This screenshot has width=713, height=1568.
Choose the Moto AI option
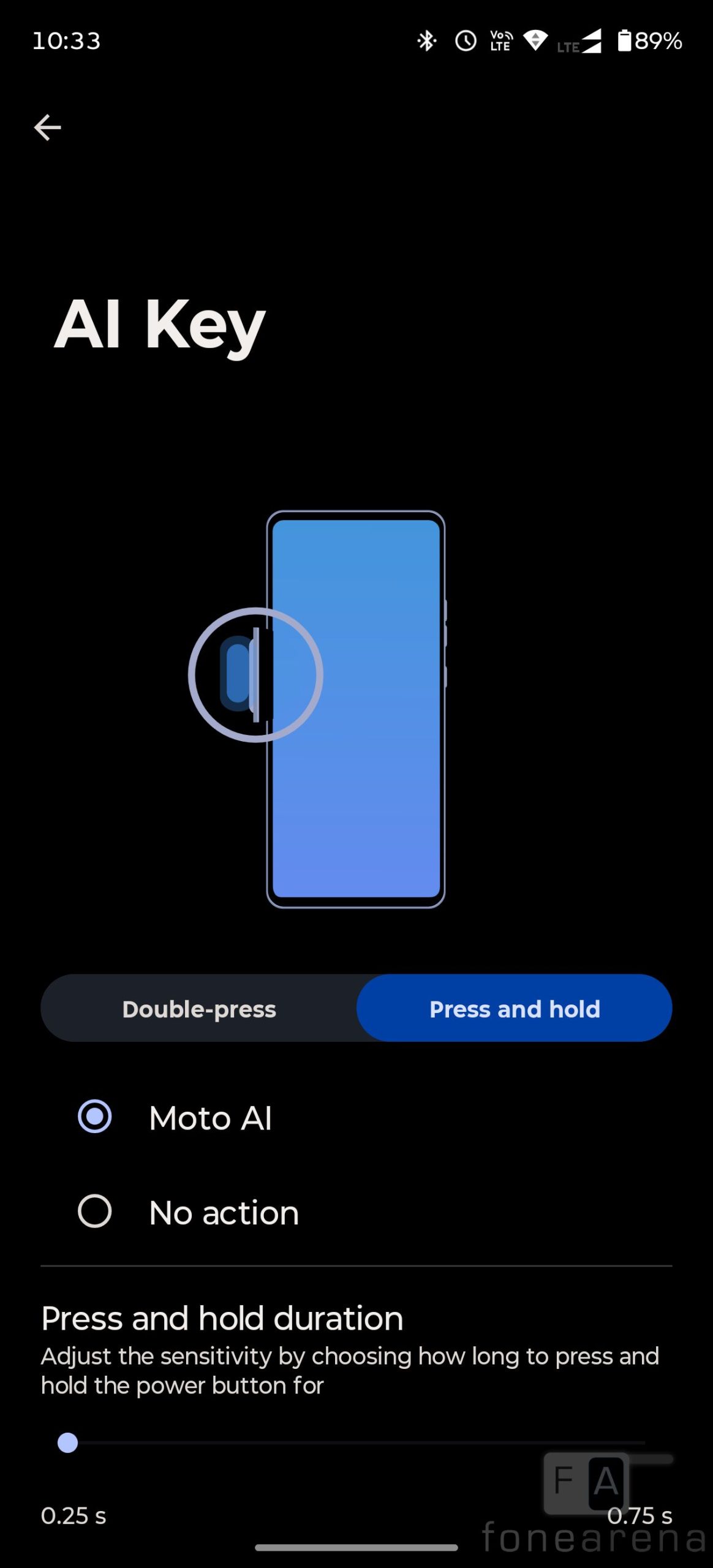point(95,1117)
